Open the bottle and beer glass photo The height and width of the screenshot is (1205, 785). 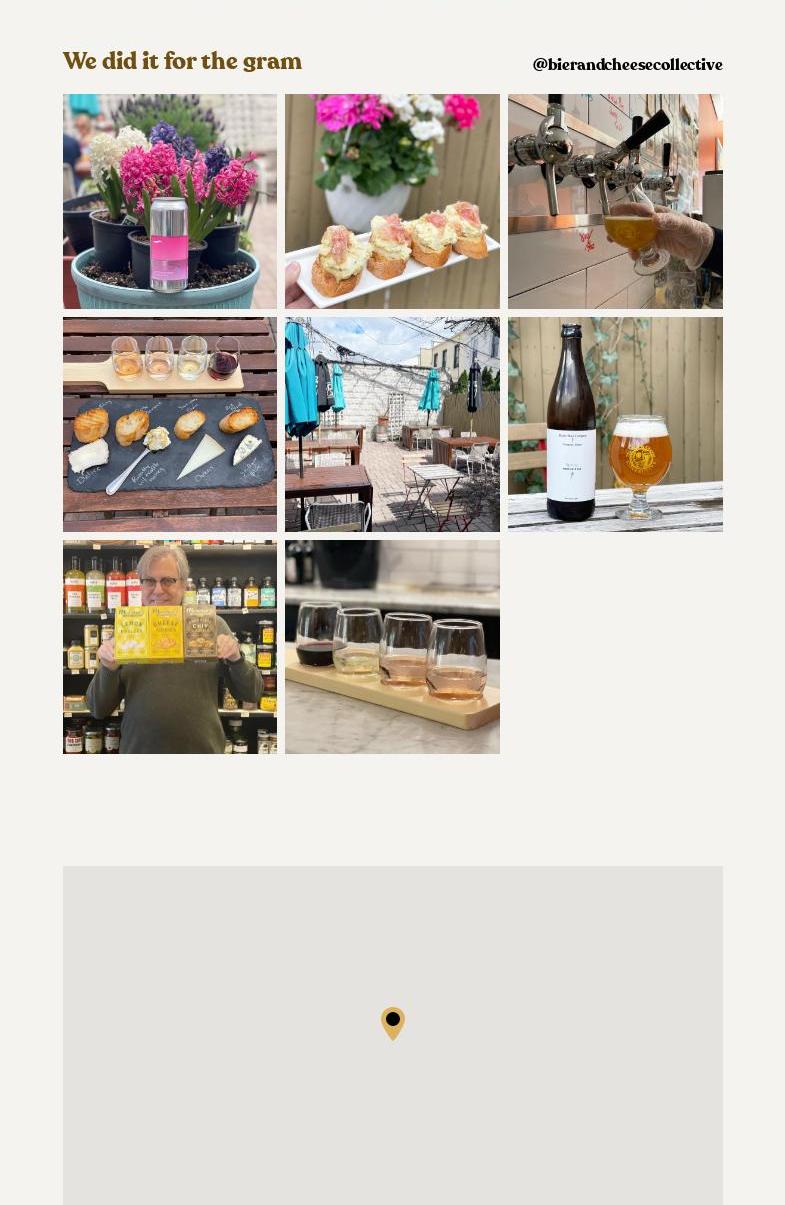coord(615,424)
